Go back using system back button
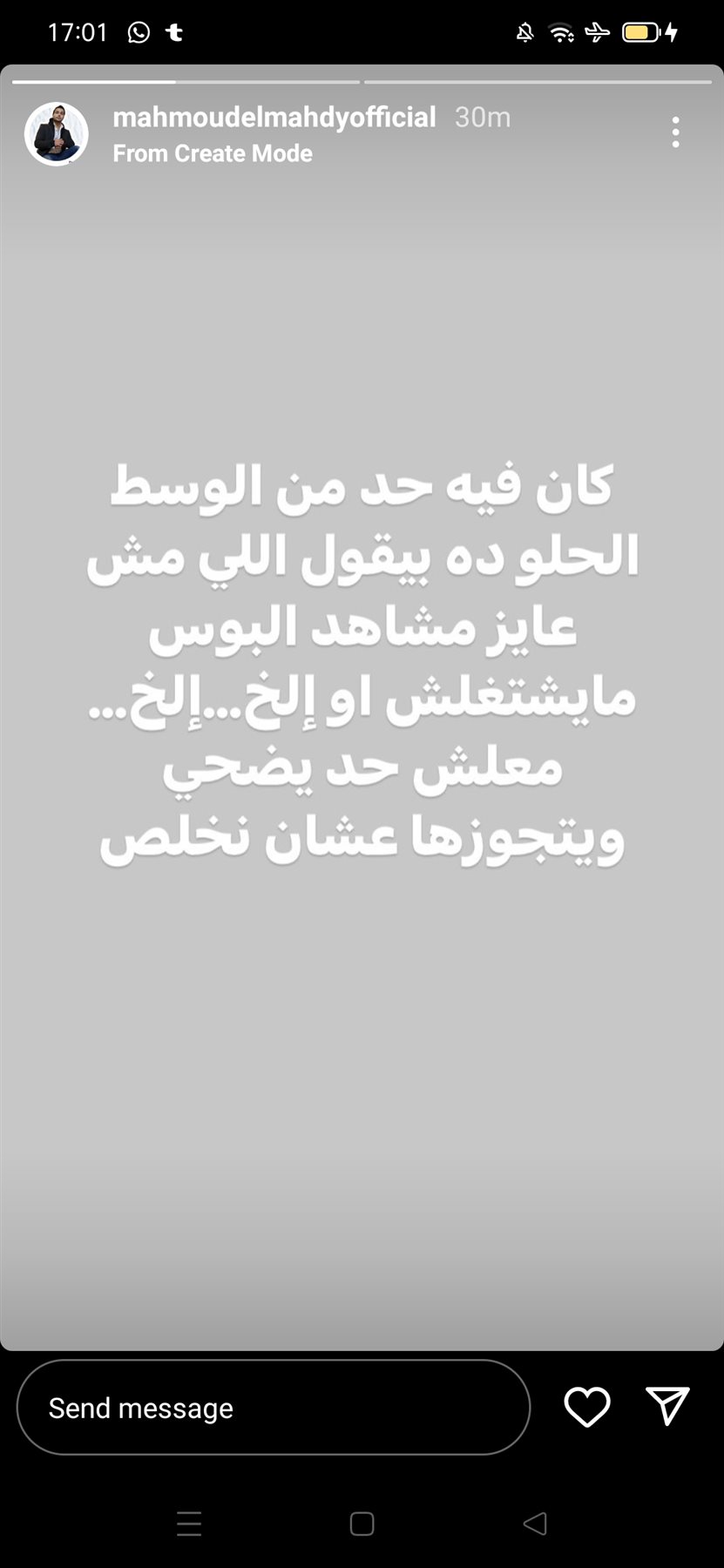724x1568 pixels. pos(535,1524)
